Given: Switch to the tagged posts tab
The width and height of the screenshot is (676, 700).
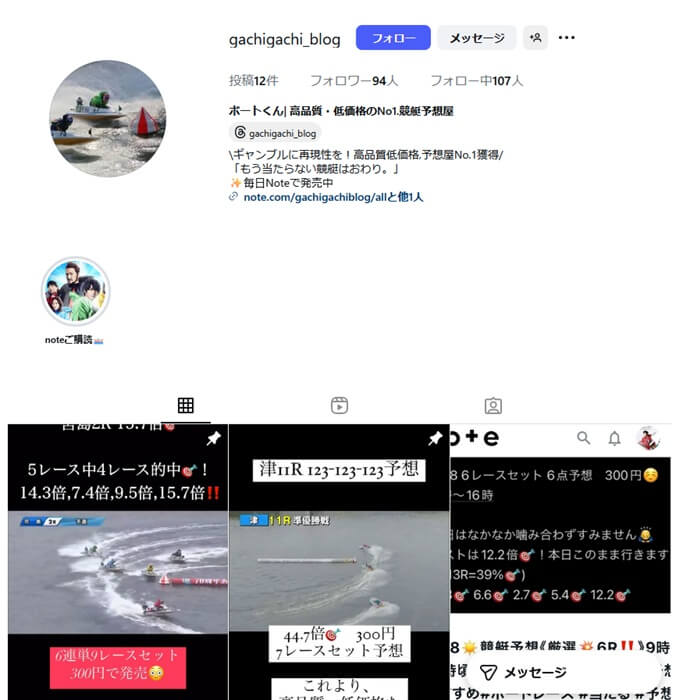Looking at the screenshot, I should pos(492,405).
